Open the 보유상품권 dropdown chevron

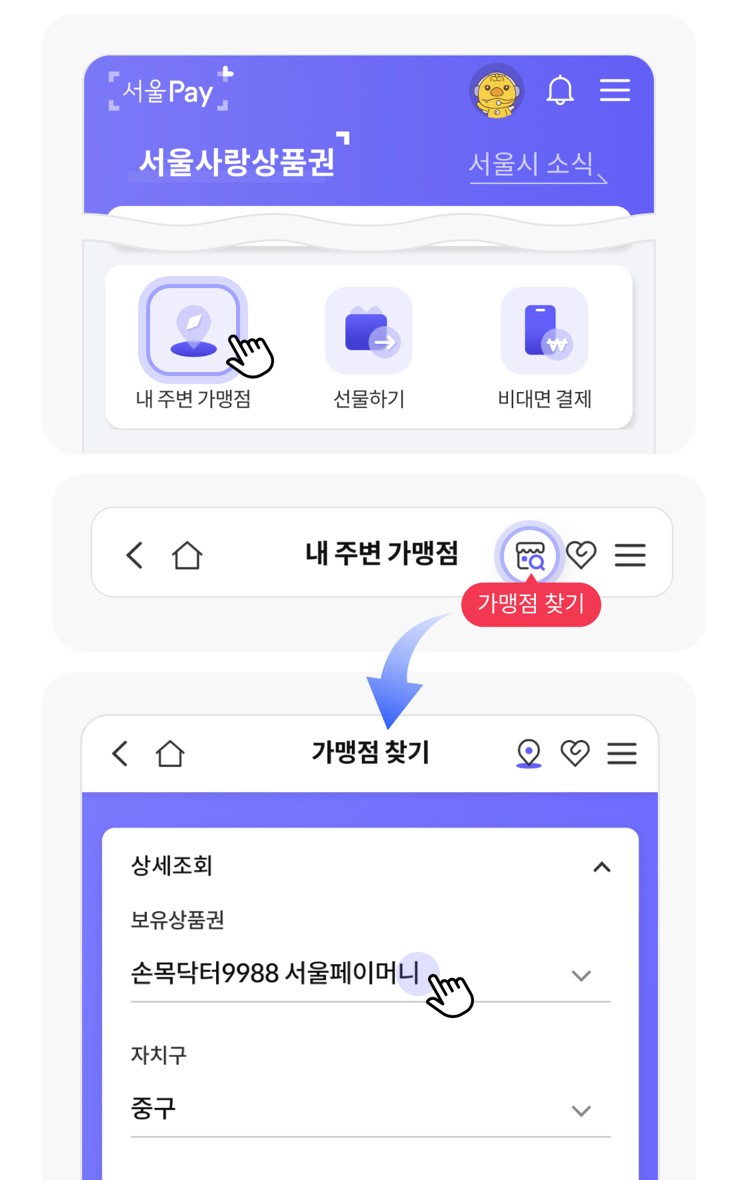[x=583, y=975]
